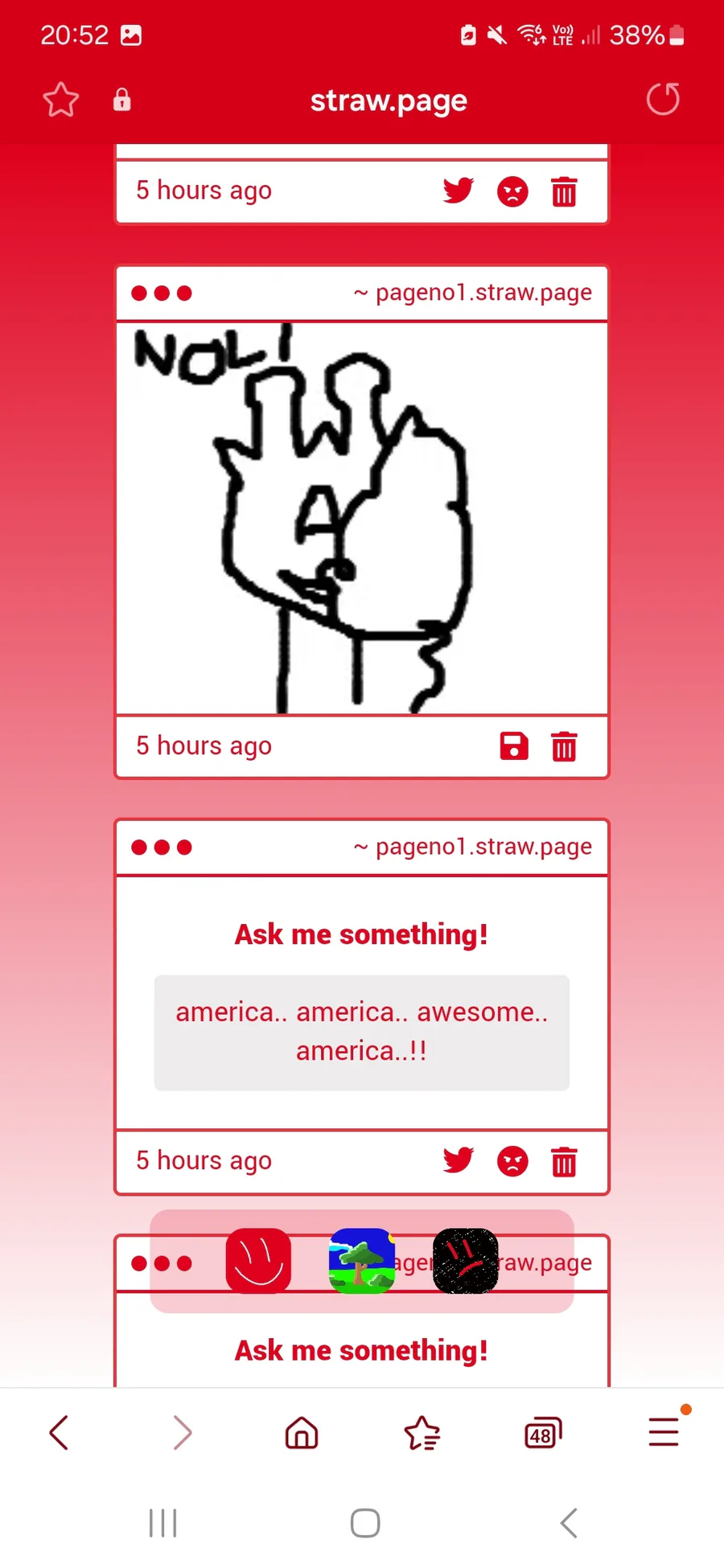This screenshot has height=1568, width=724.
Task: Pick the black angry face theme
Action: (x=466, y=1261)
